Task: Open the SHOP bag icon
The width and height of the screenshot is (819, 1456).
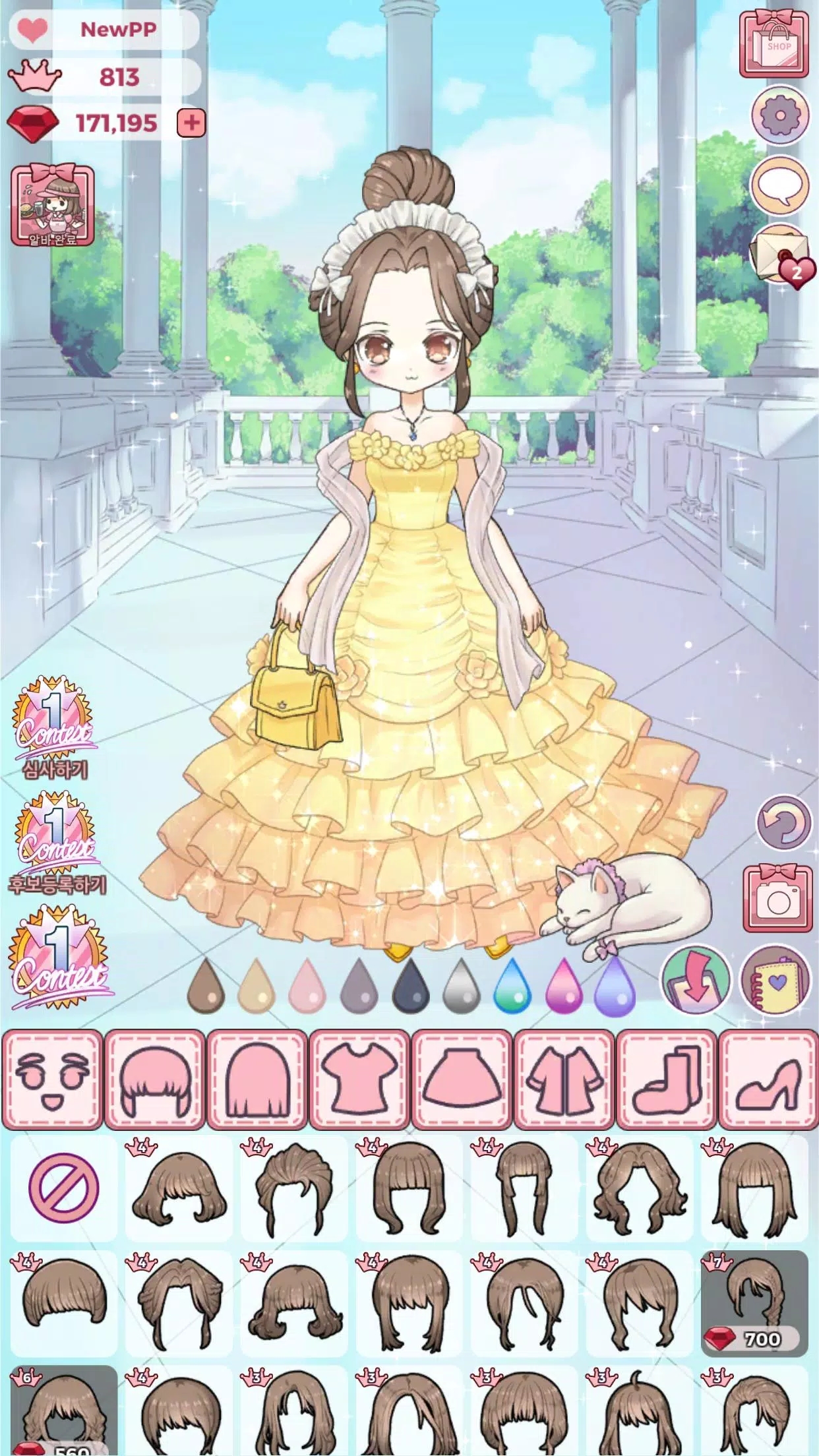Action: 774,44
